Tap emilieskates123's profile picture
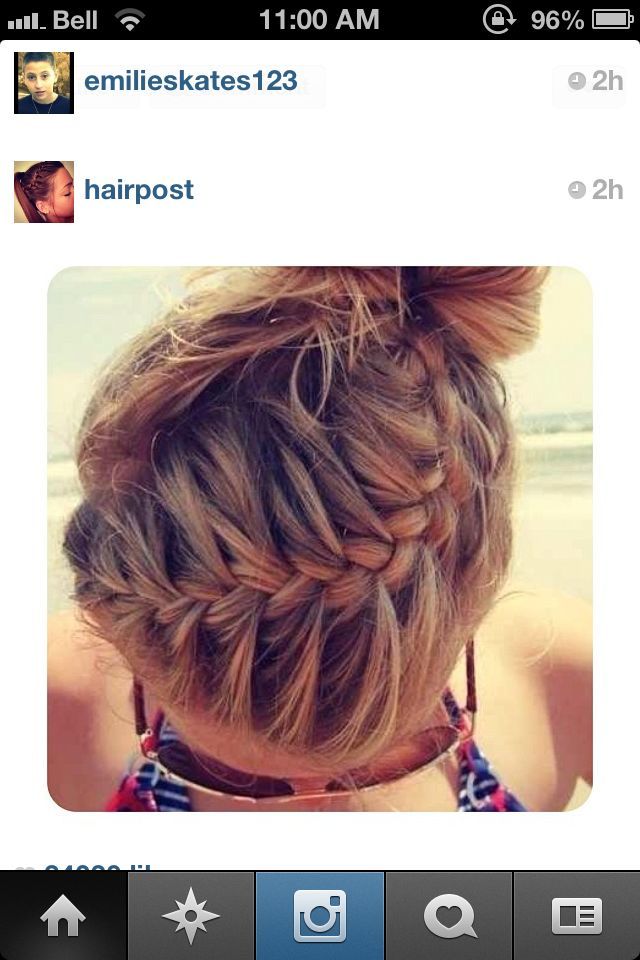 click(x=44, y=83)
